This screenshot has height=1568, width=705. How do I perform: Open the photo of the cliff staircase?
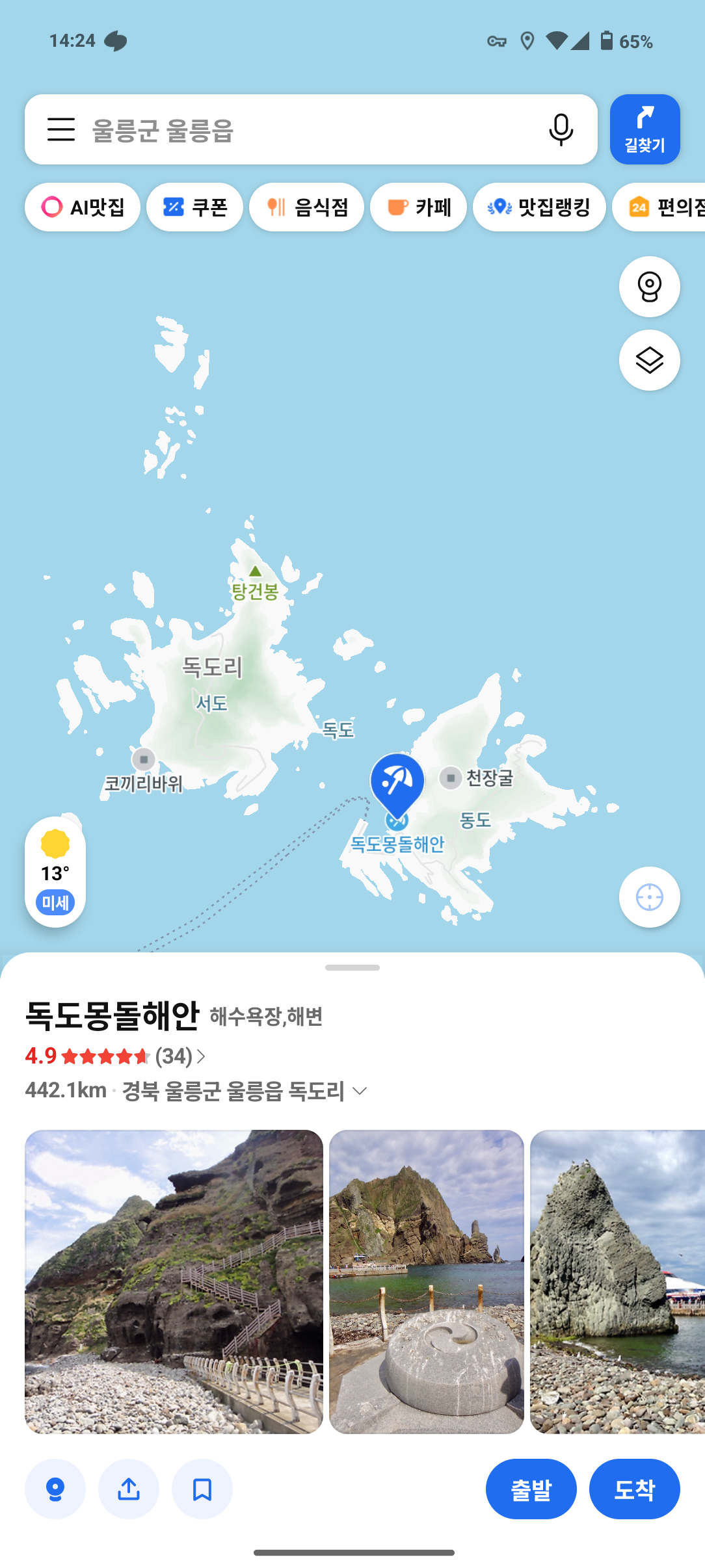174,1281
